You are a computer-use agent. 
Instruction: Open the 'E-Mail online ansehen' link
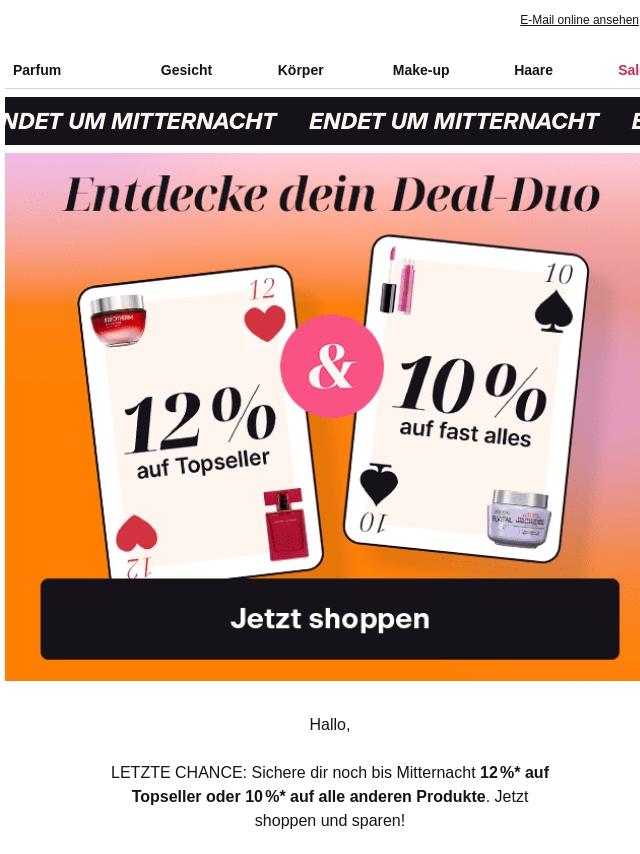point(578,20)
